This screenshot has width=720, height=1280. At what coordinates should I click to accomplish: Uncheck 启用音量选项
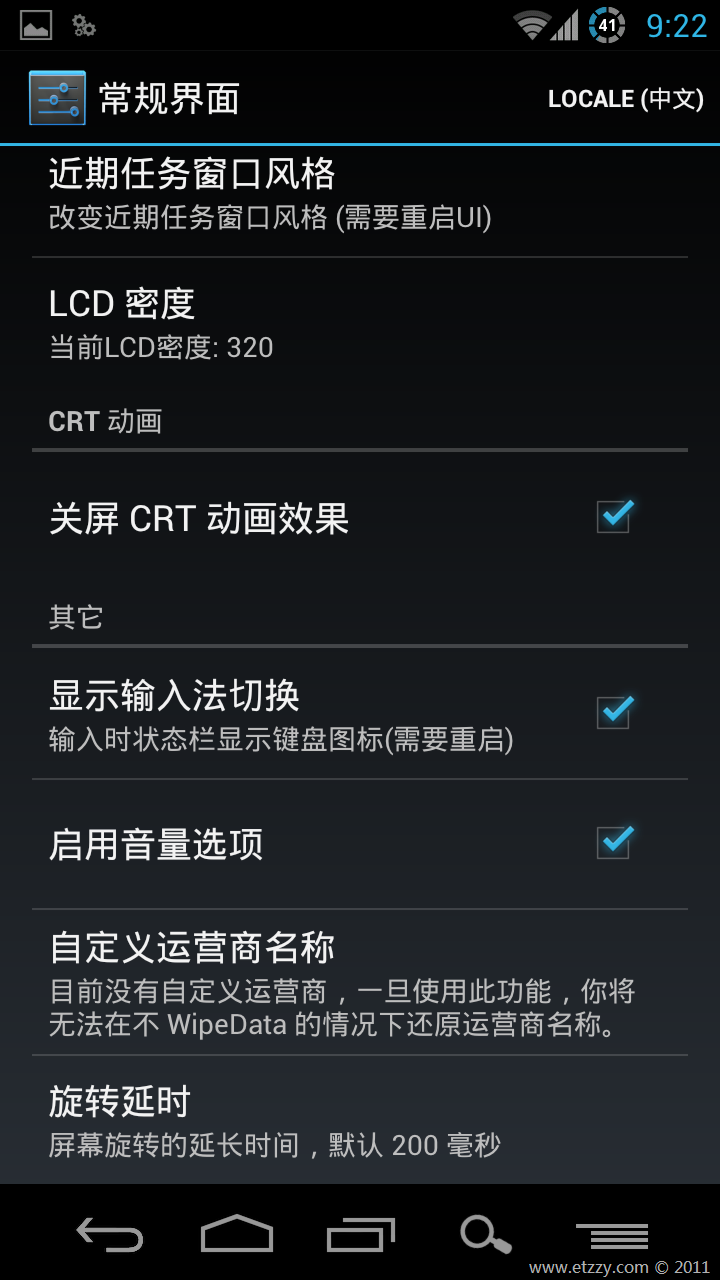click(x=614, y=843)
